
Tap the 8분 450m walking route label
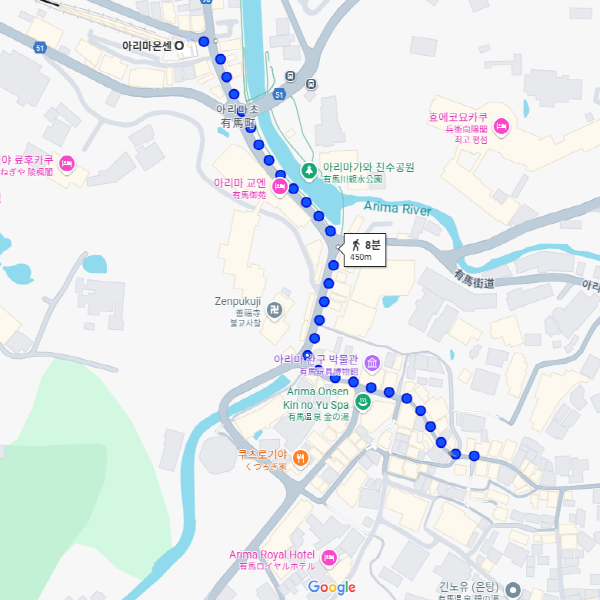tap(364, 249)
